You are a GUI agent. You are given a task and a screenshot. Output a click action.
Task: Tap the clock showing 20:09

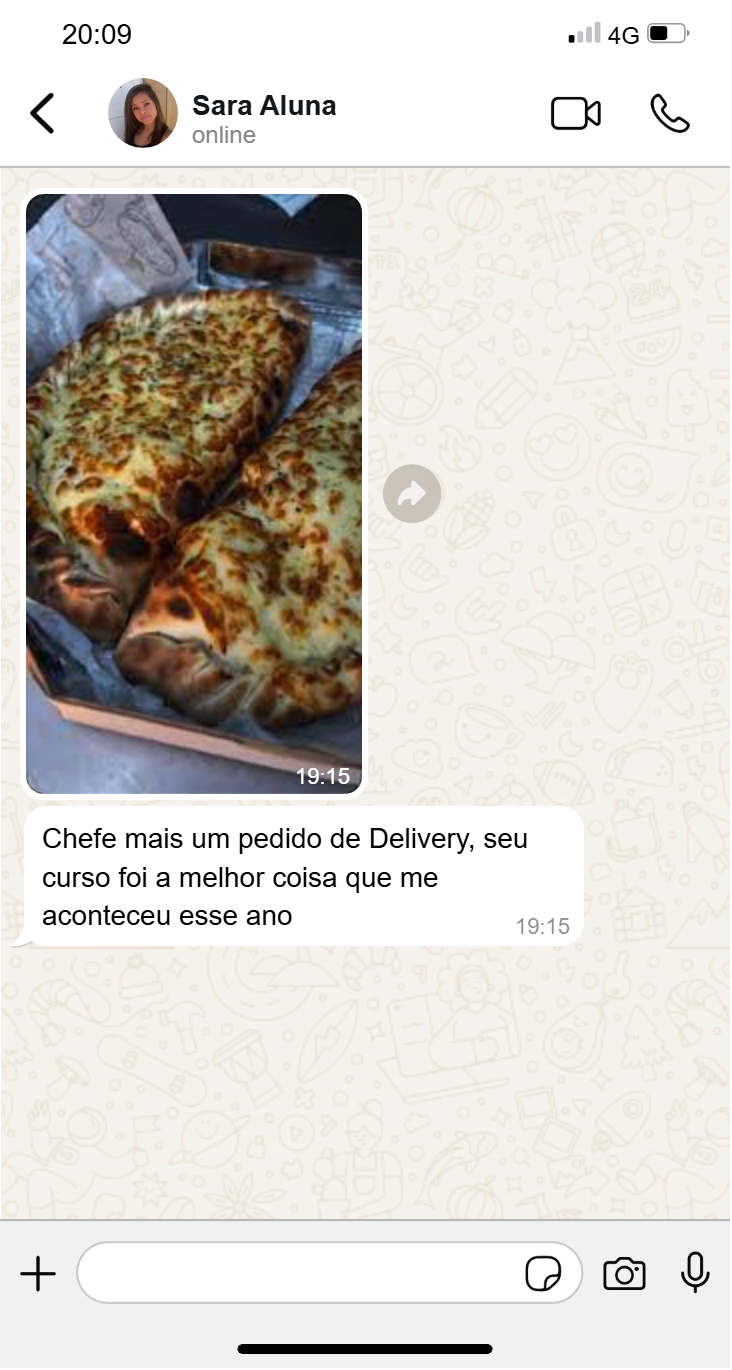[x=95, y=33]
